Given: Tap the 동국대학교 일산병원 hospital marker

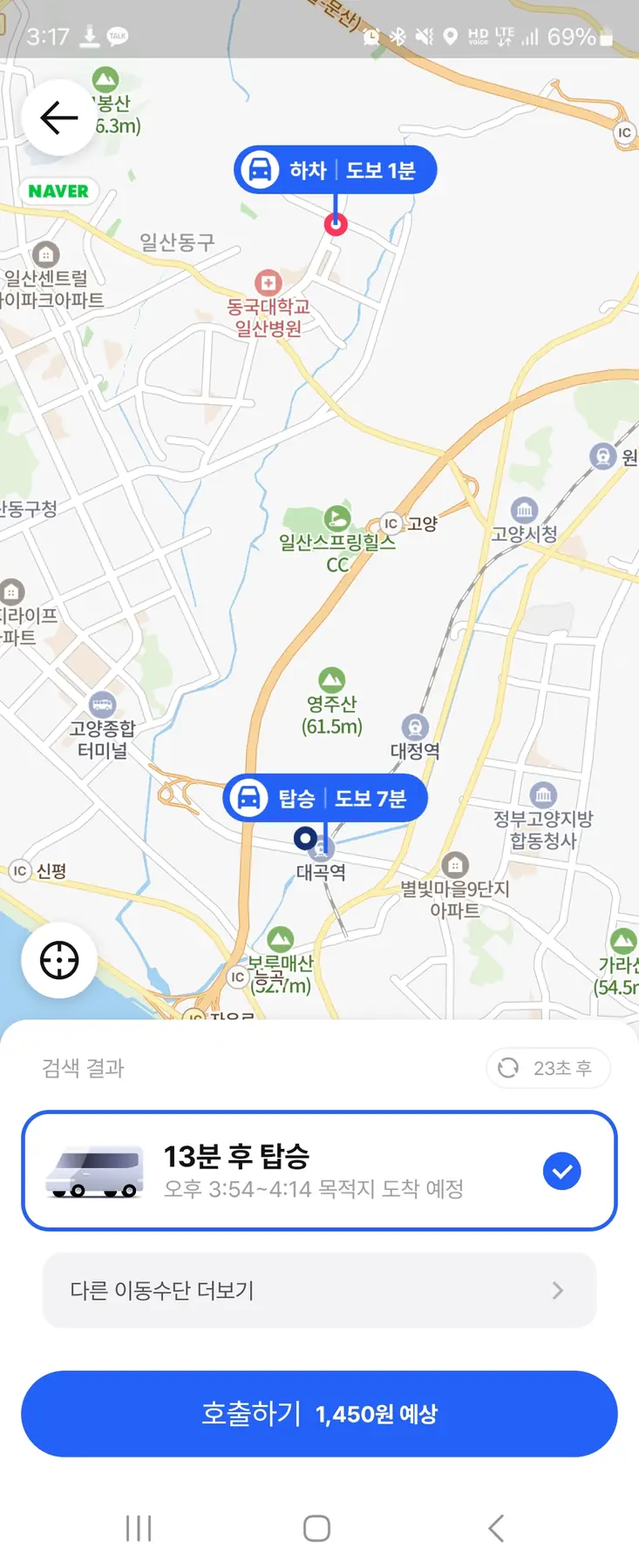Looking at the screenshot, I should click(268, 281).
